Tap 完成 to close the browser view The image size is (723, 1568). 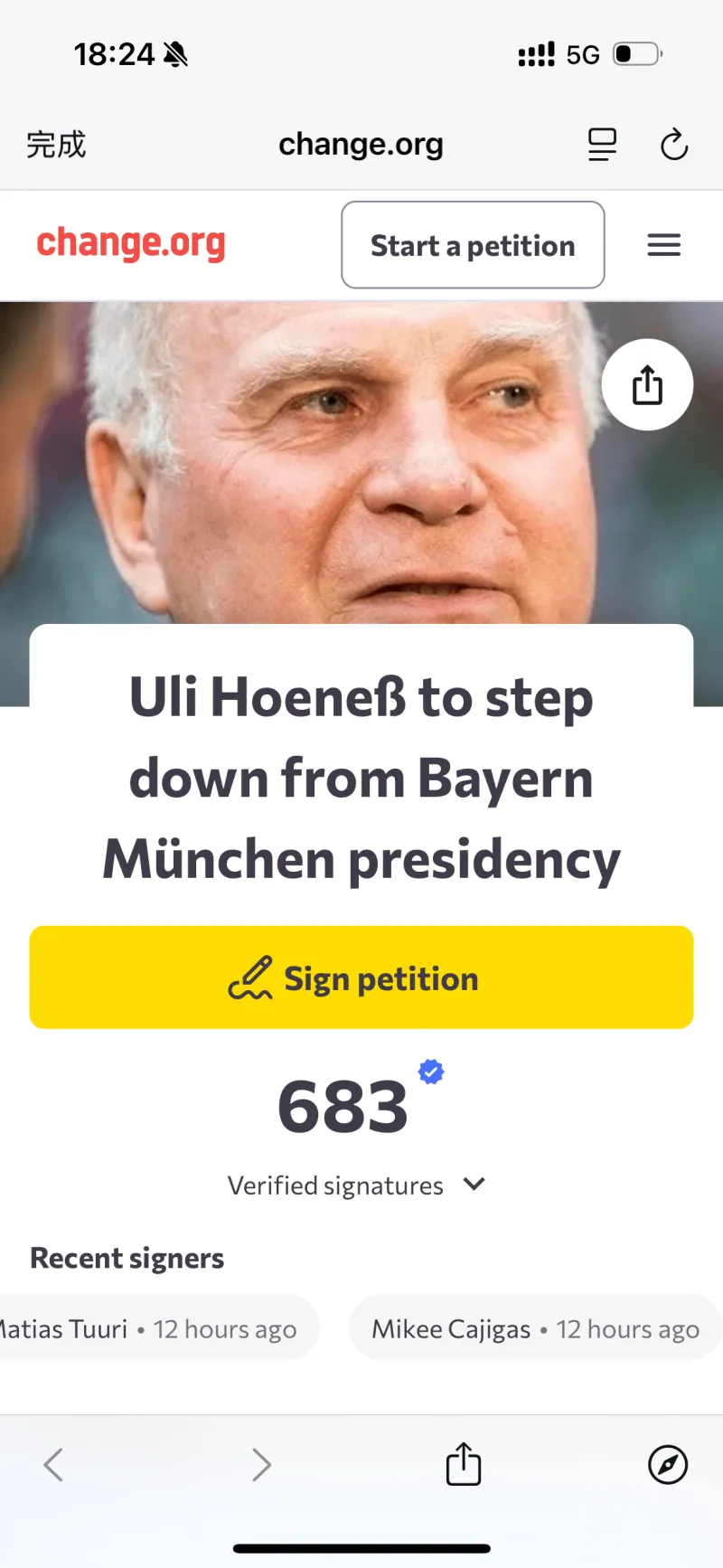pos(56,145)
